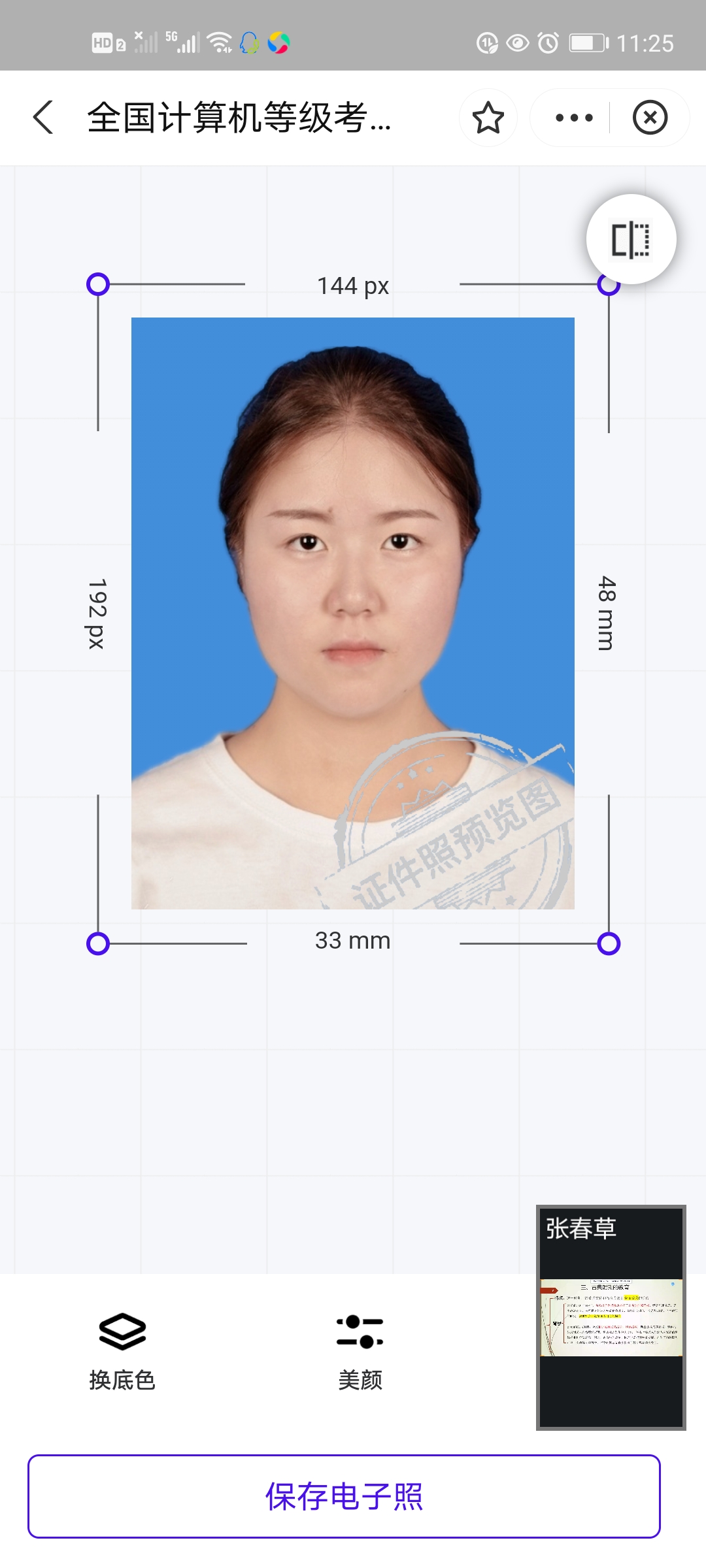Favorite this mini program with the star

pos(488,118)
